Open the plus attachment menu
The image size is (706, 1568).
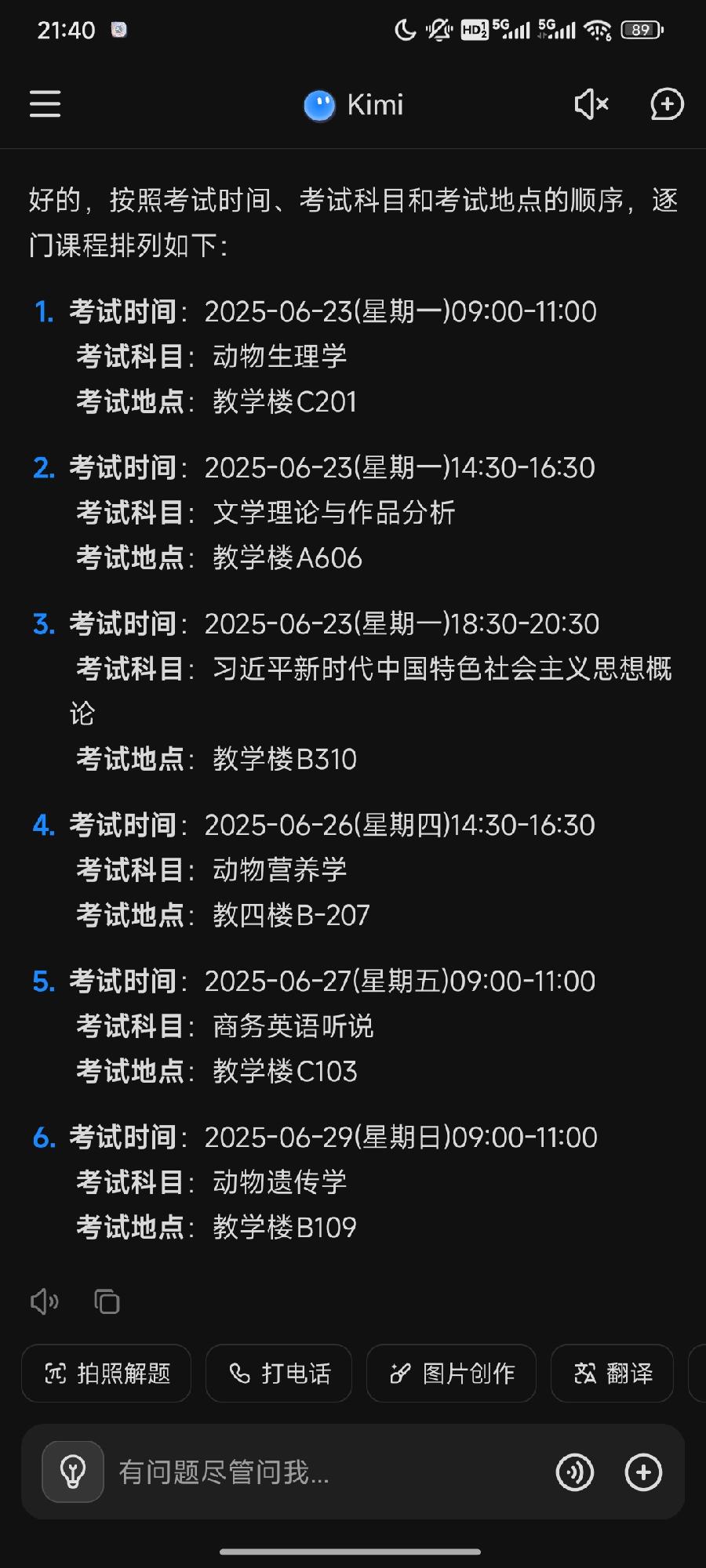643,1472
